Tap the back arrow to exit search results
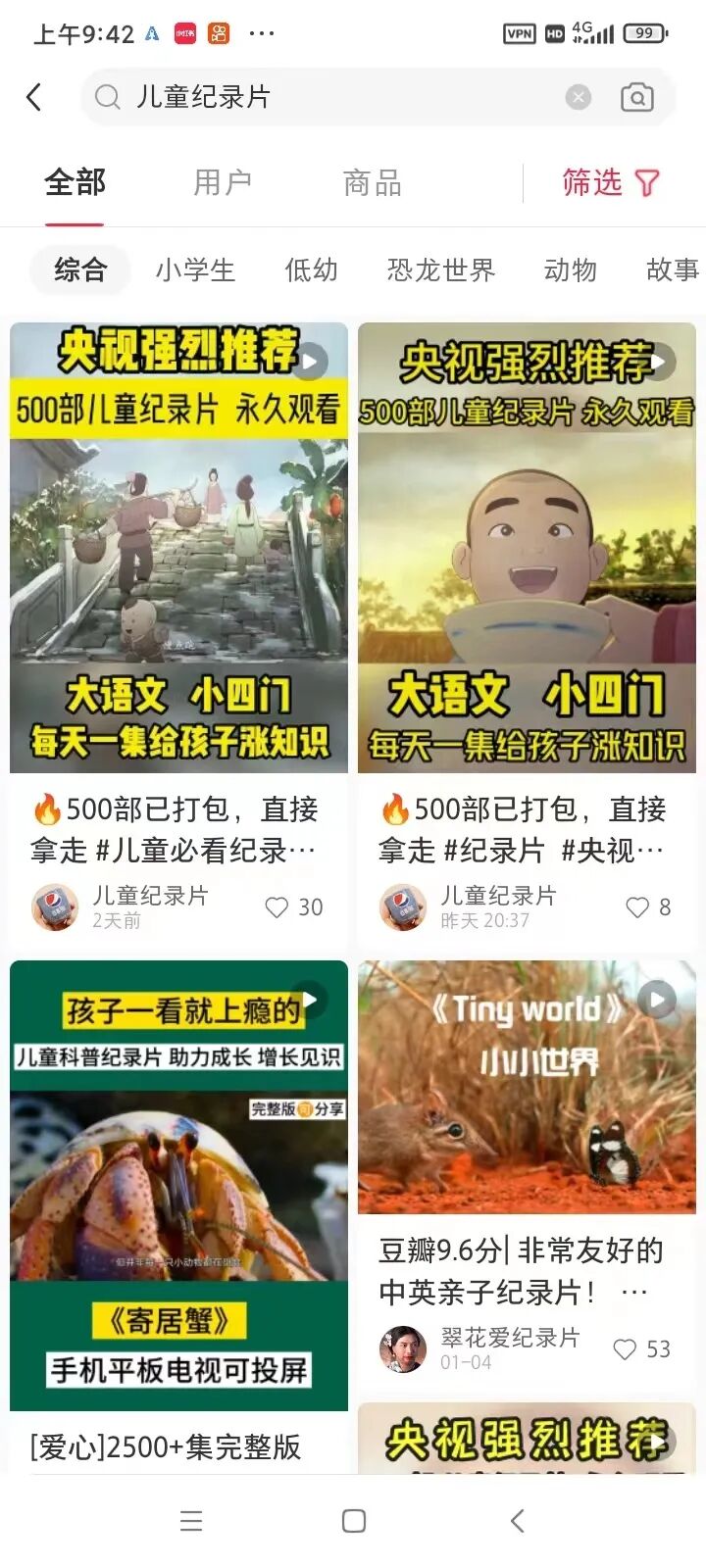This screenshot has height=1568, width=706. 34,96
